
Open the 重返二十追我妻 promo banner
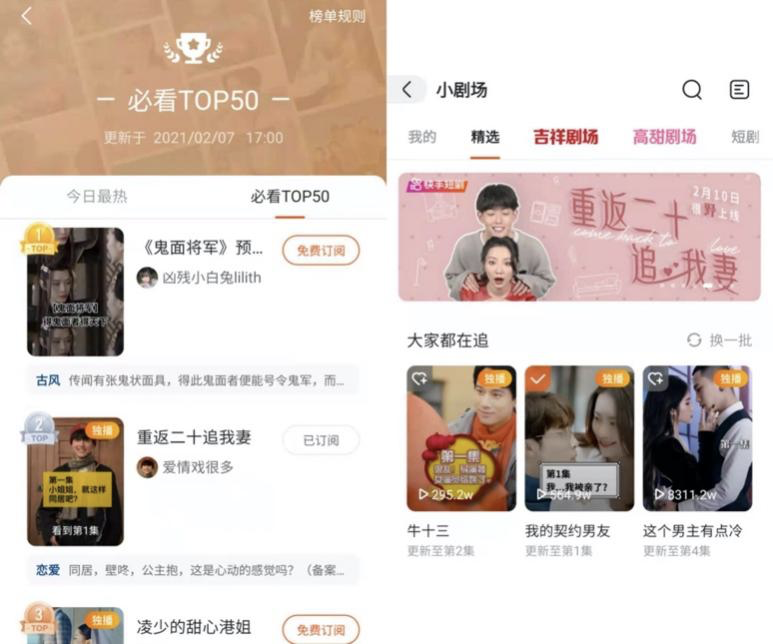point(578,237)
